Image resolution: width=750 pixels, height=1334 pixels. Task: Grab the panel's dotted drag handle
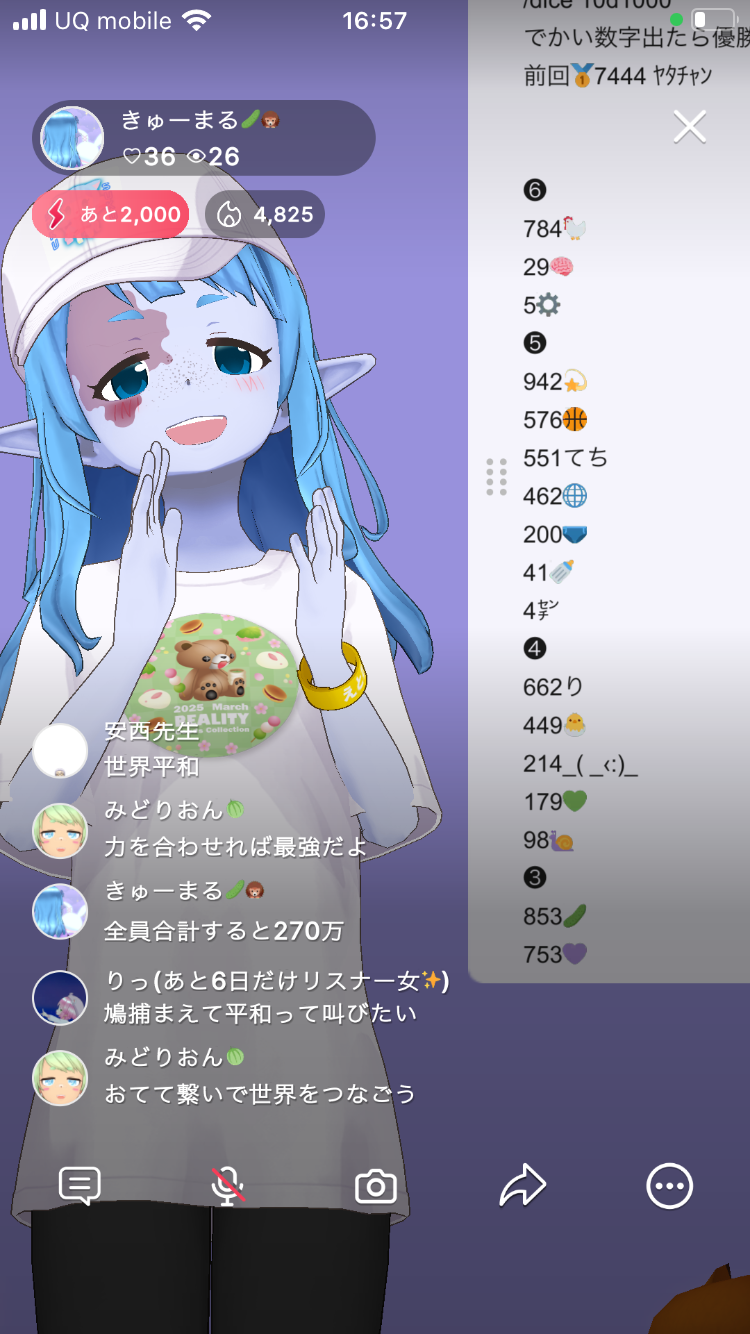tap(496, 477)
